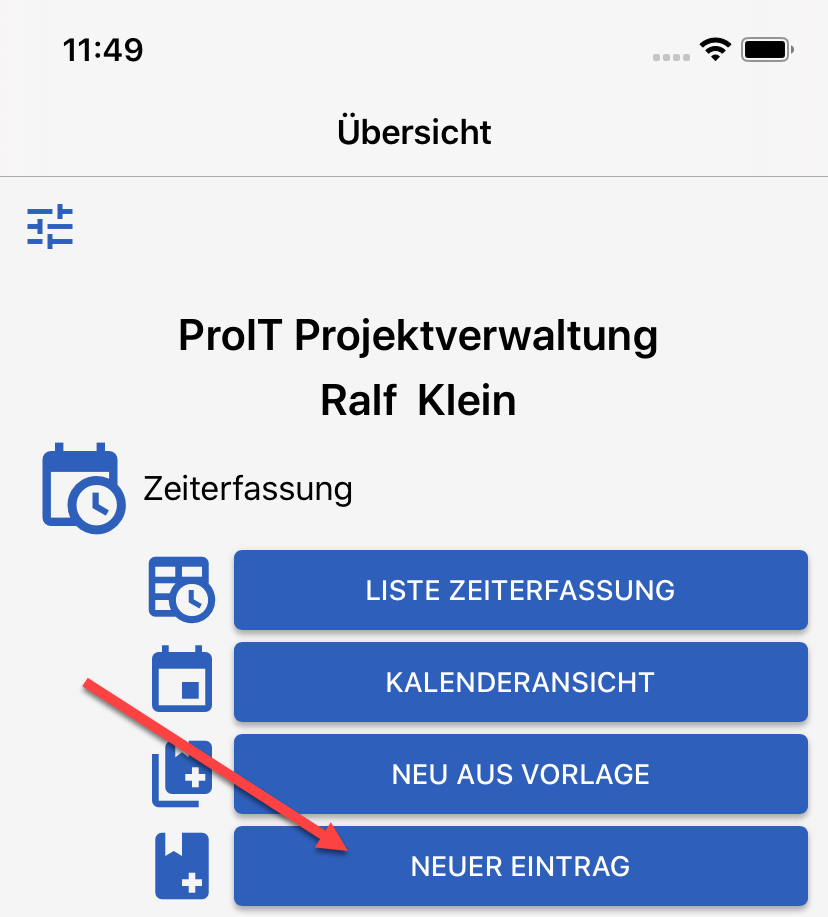
Task: Tap the Zeiterfassung section label text
Action: point(249,488)
